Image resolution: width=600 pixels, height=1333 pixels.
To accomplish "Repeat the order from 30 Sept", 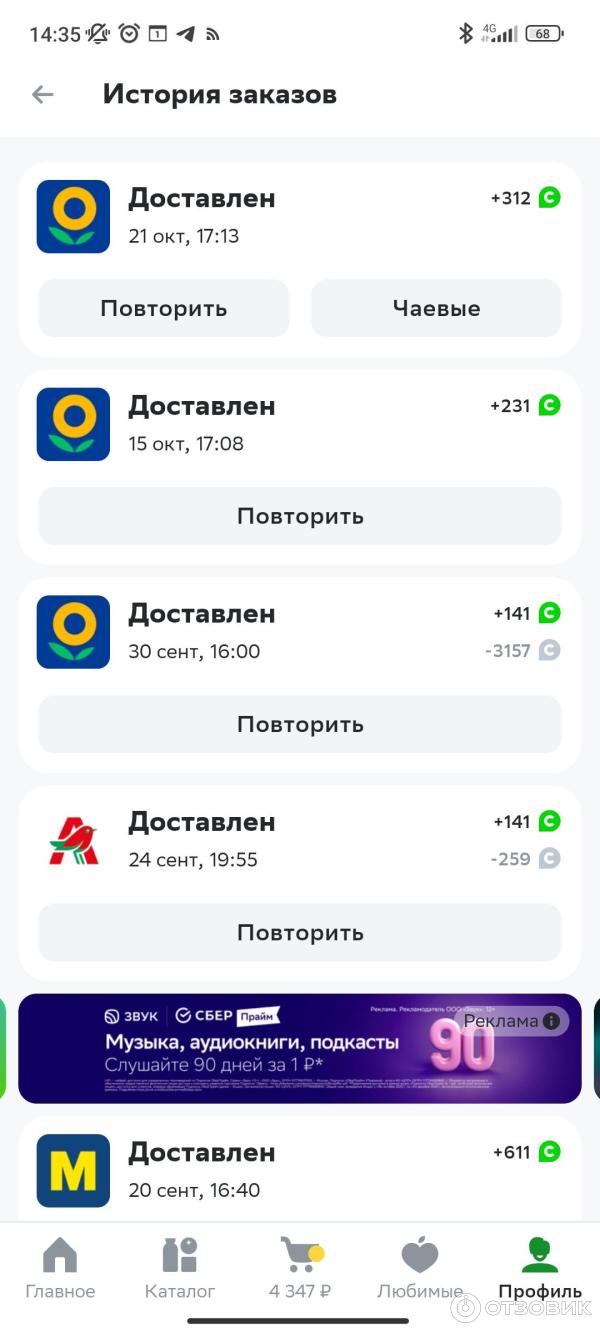I will [299, 724].
